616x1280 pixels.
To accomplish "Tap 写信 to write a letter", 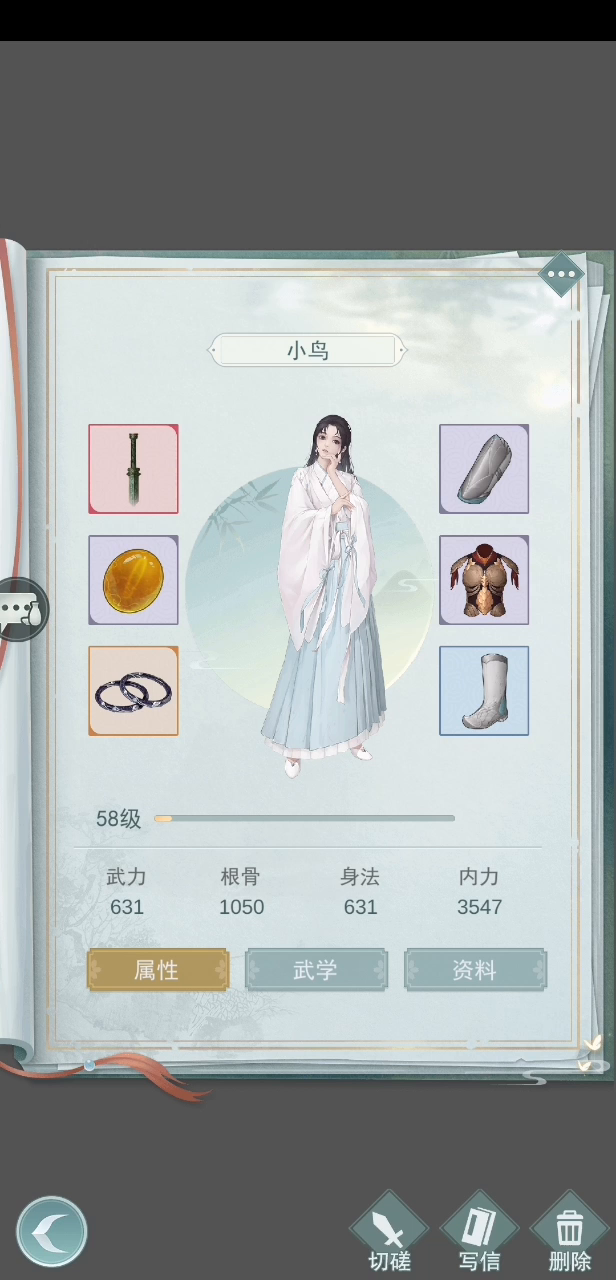I will point(479,1233).
